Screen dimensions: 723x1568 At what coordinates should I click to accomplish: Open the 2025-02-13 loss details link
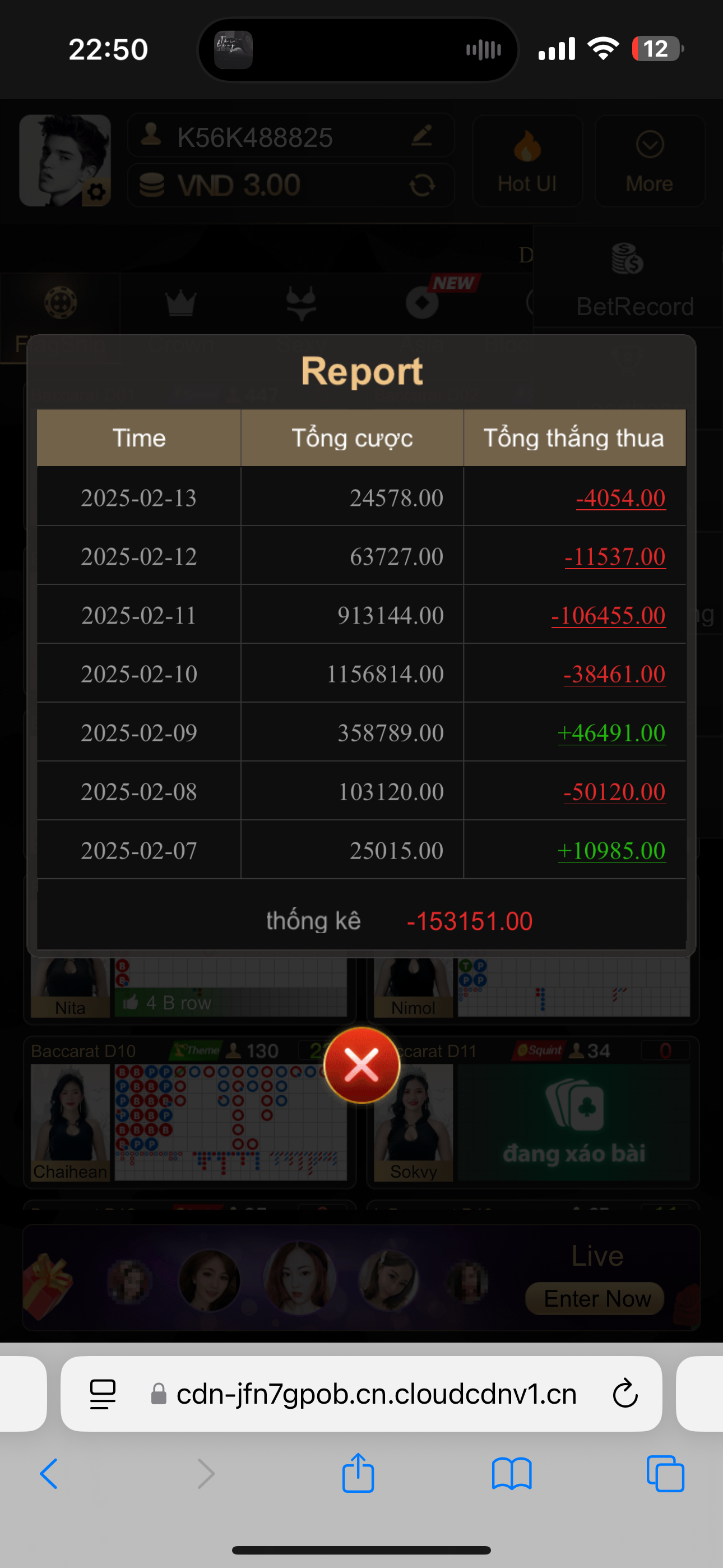(620, 498)
